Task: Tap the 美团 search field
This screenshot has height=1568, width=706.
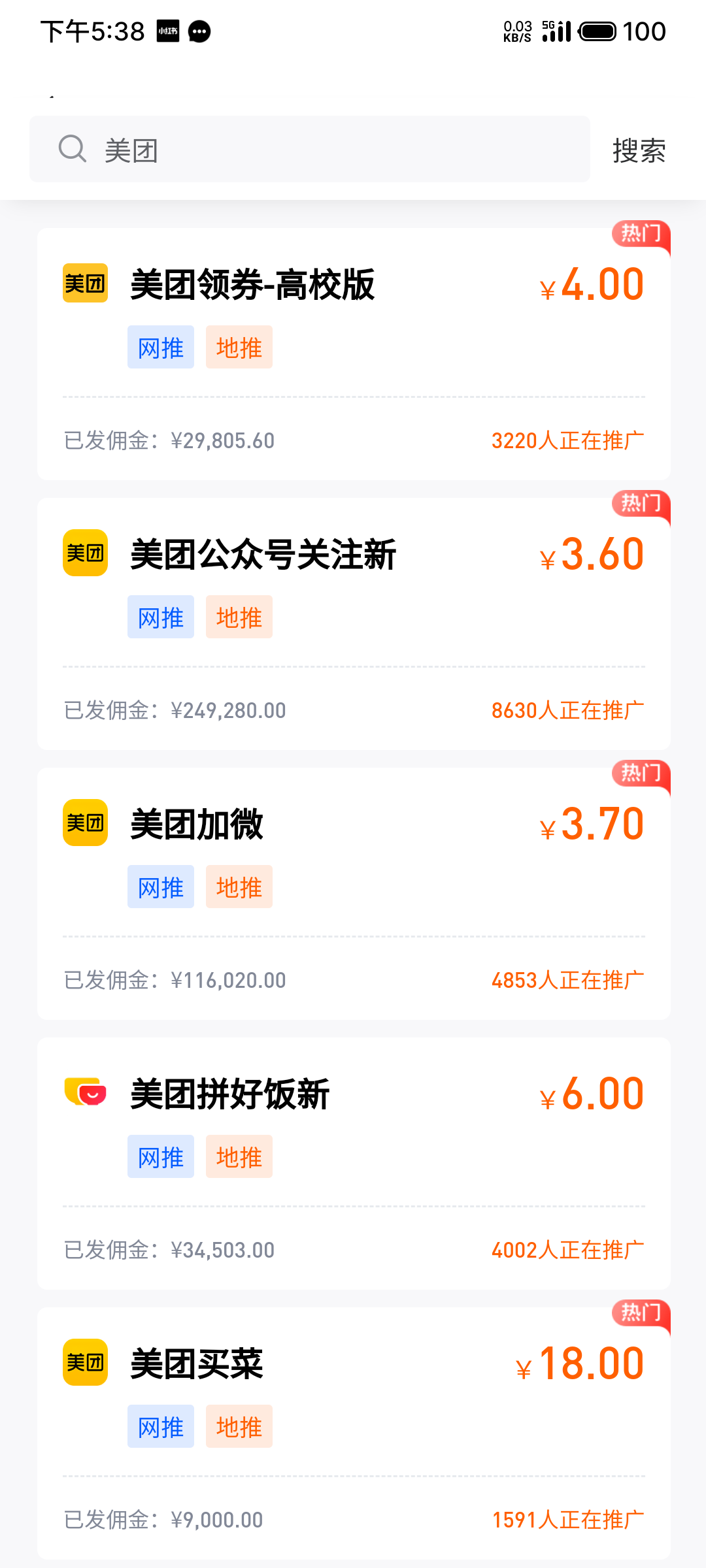Action: tap(310, 150)
